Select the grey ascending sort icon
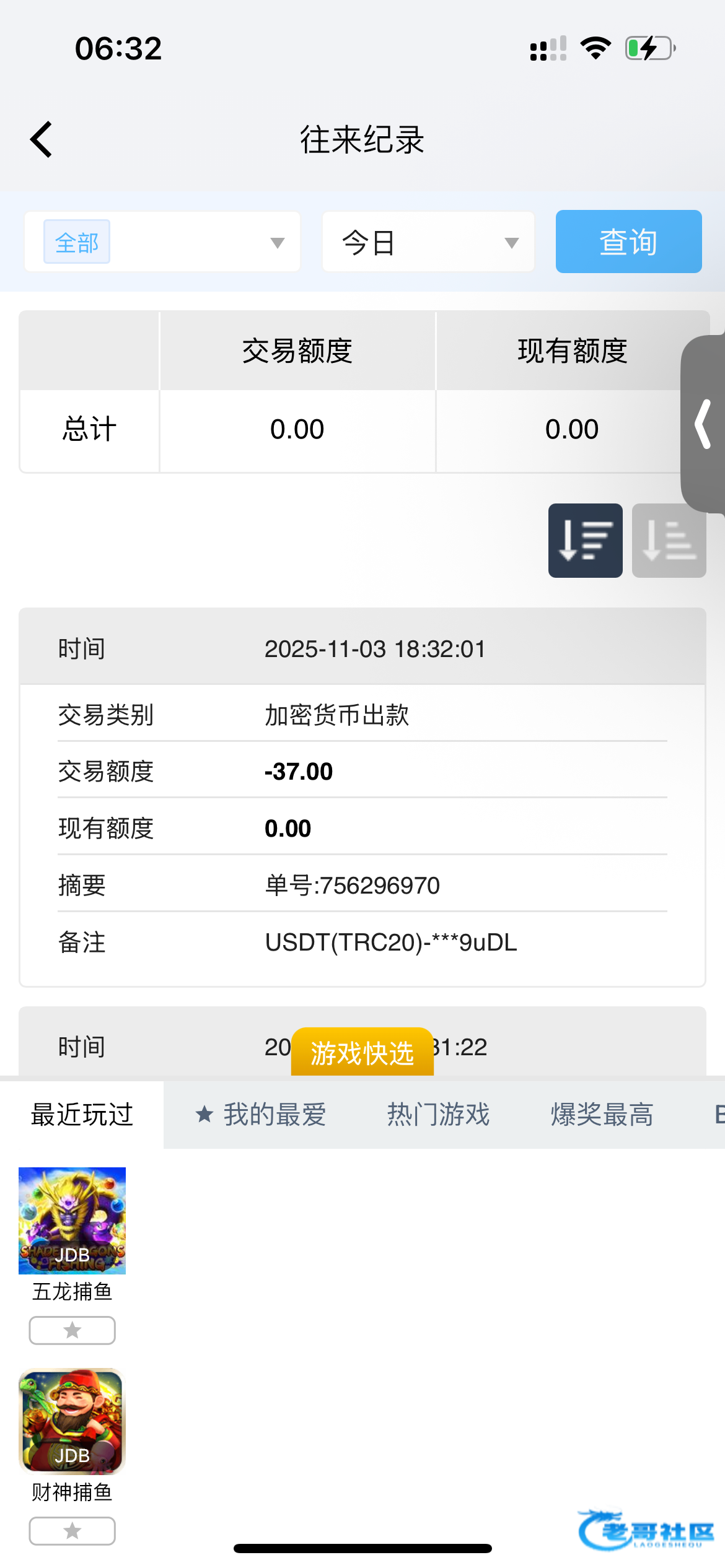This screenshot has height=1568, width=725. click(669, 540)
